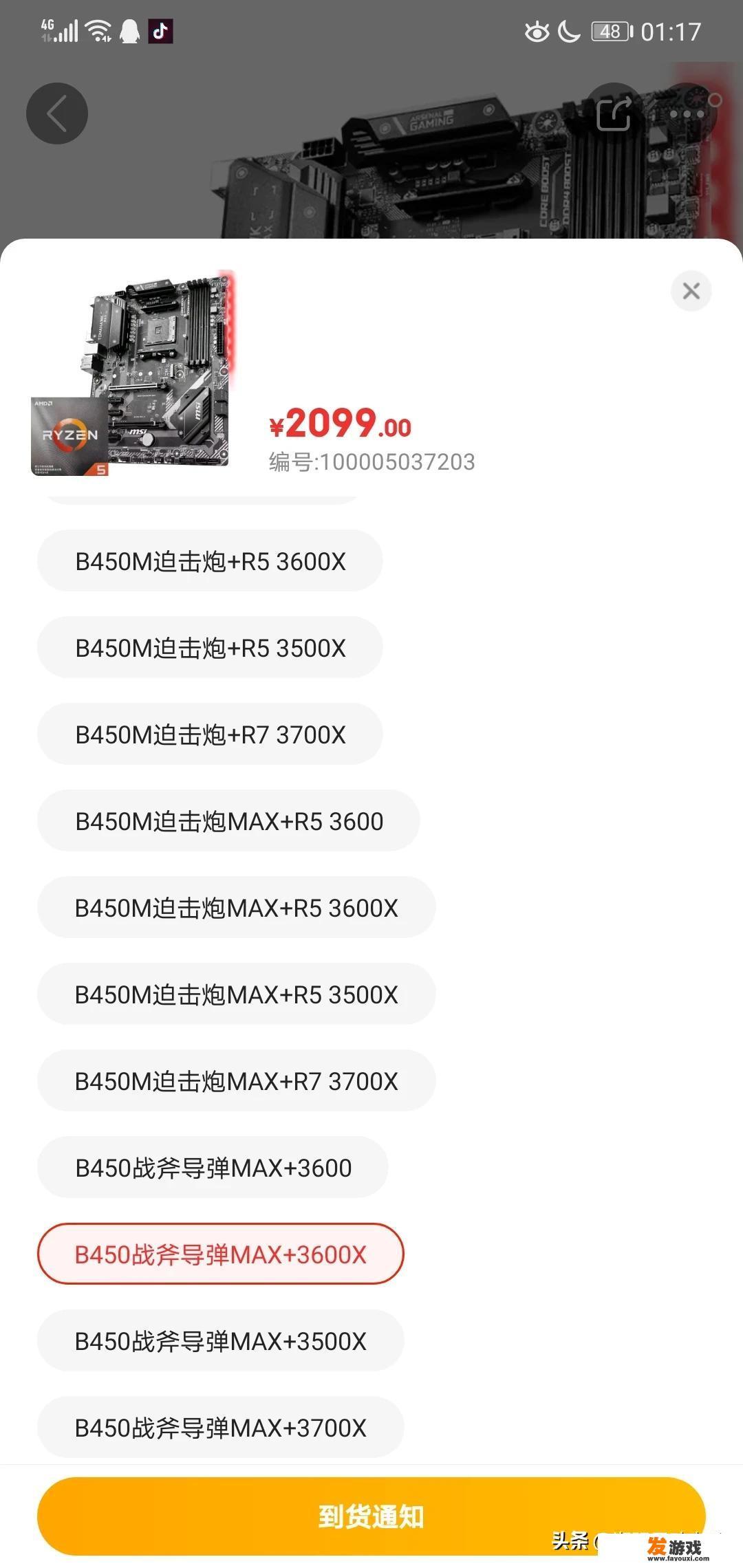
Task: Tap 到货通知 for restock notification
Action: [x=371, y=1516]
